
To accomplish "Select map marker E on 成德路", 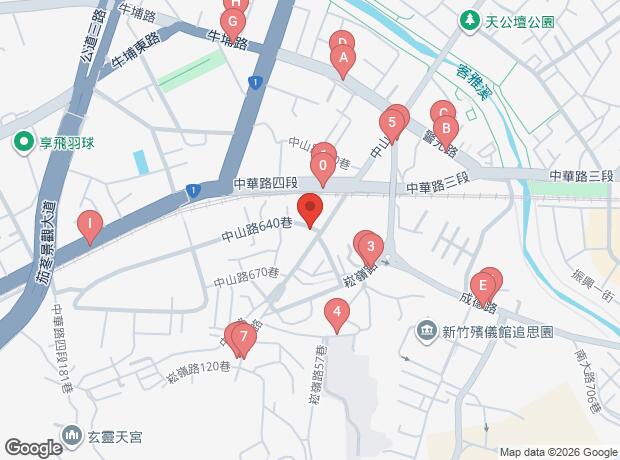I will 483,290.
